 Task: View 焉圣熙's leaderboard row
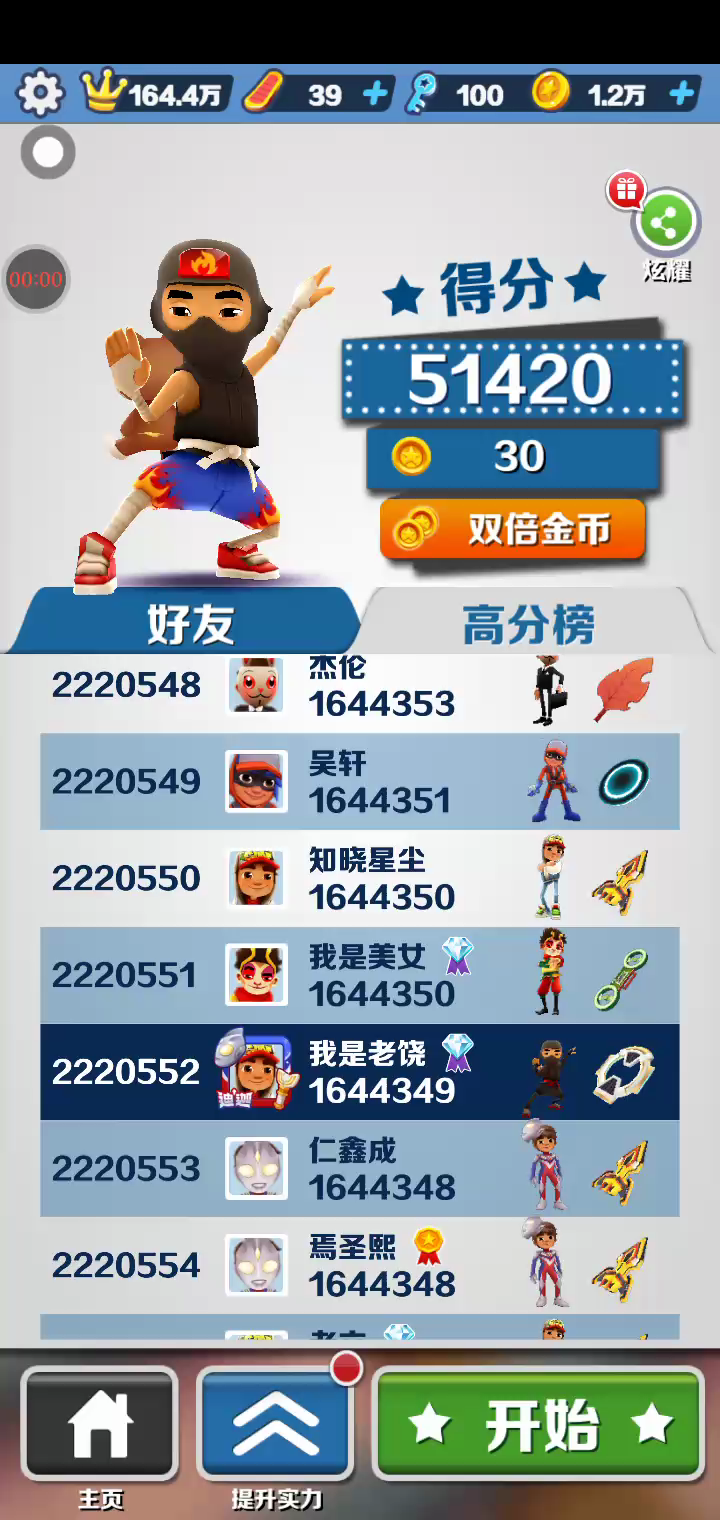360,1265
